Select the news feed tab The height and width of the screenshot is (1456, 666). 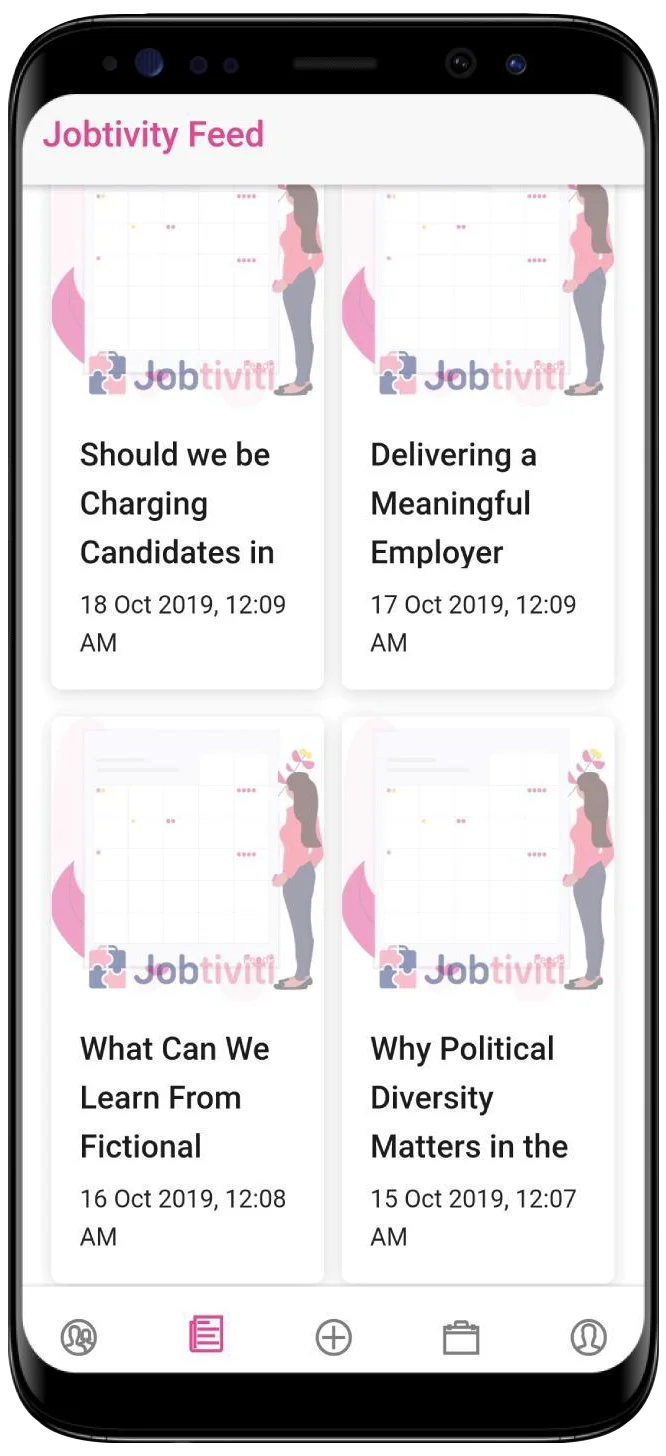click(206, 1336)
